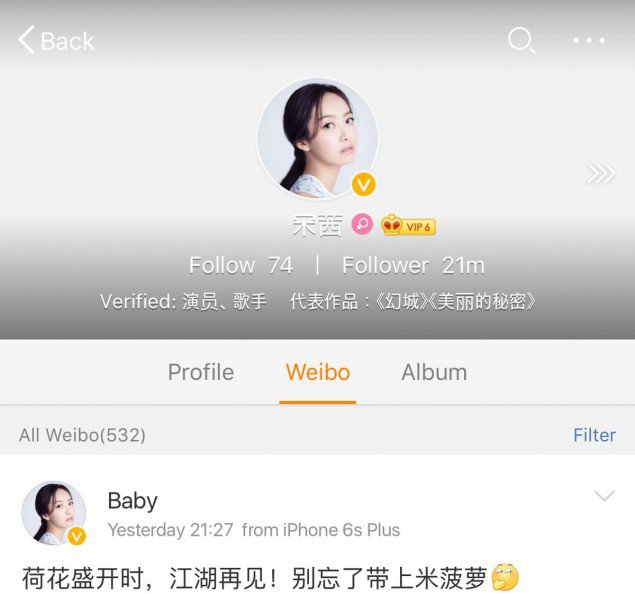
Task: Select the Weibo tab
Action: click(x=318, y=372)
